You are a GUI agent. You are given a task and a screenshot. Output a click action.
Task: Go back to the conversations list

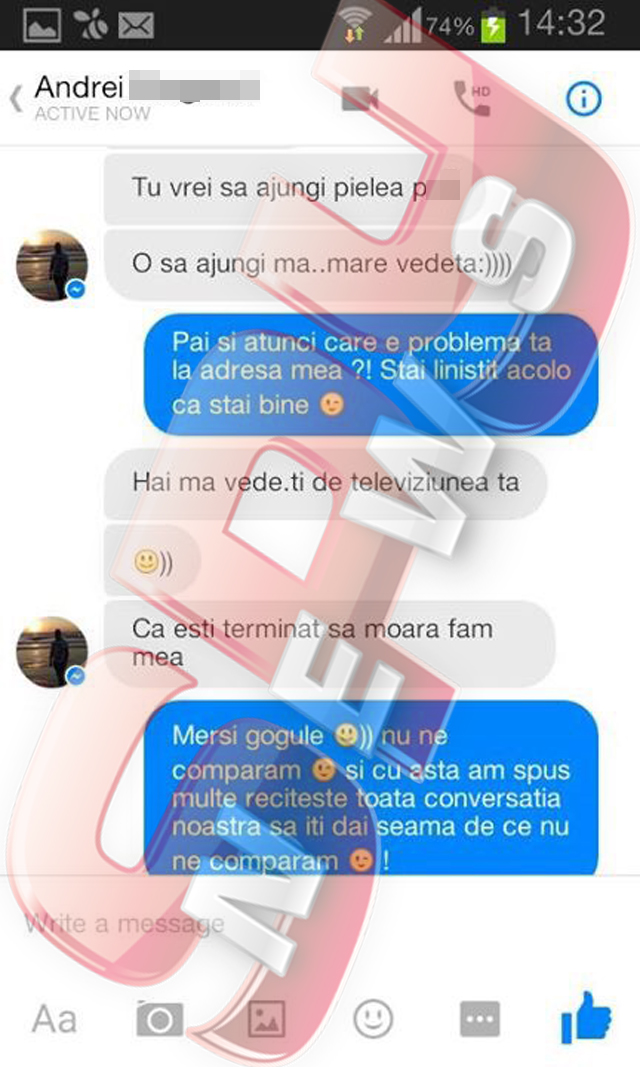click(16, 99)
